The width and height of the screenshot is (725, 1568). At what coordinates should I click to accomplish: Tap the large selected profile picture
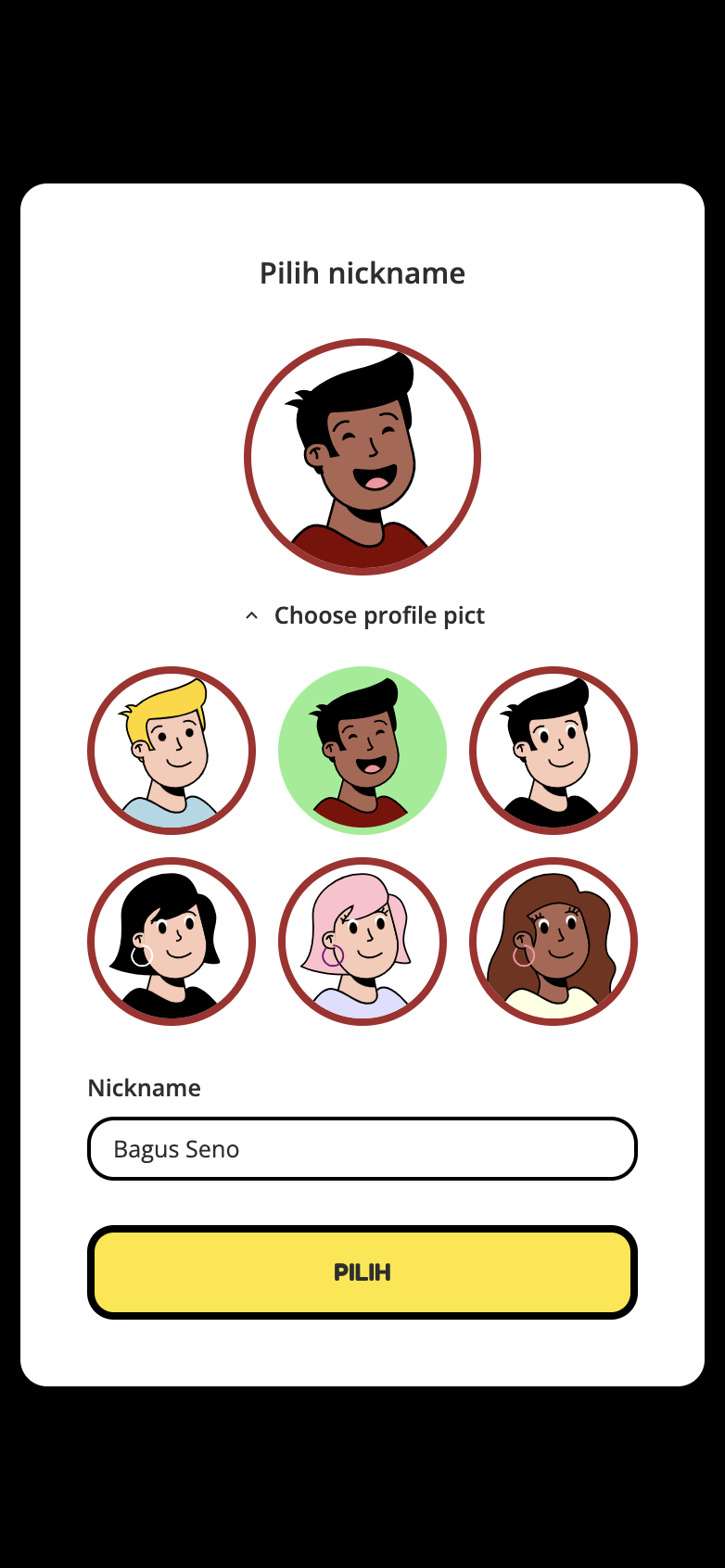(x=362, y=456)
